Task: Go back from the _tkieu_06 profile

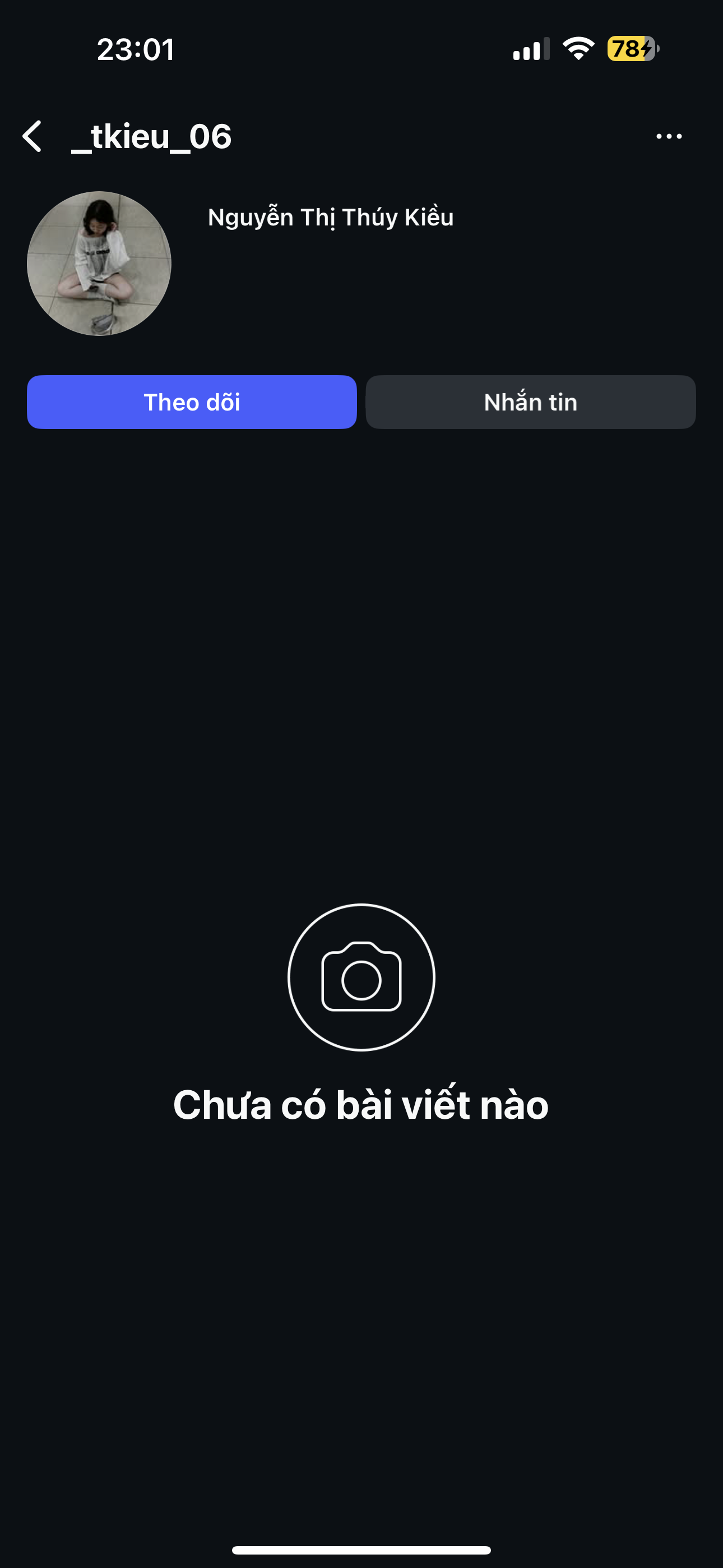Action: (x=33, y=136)
